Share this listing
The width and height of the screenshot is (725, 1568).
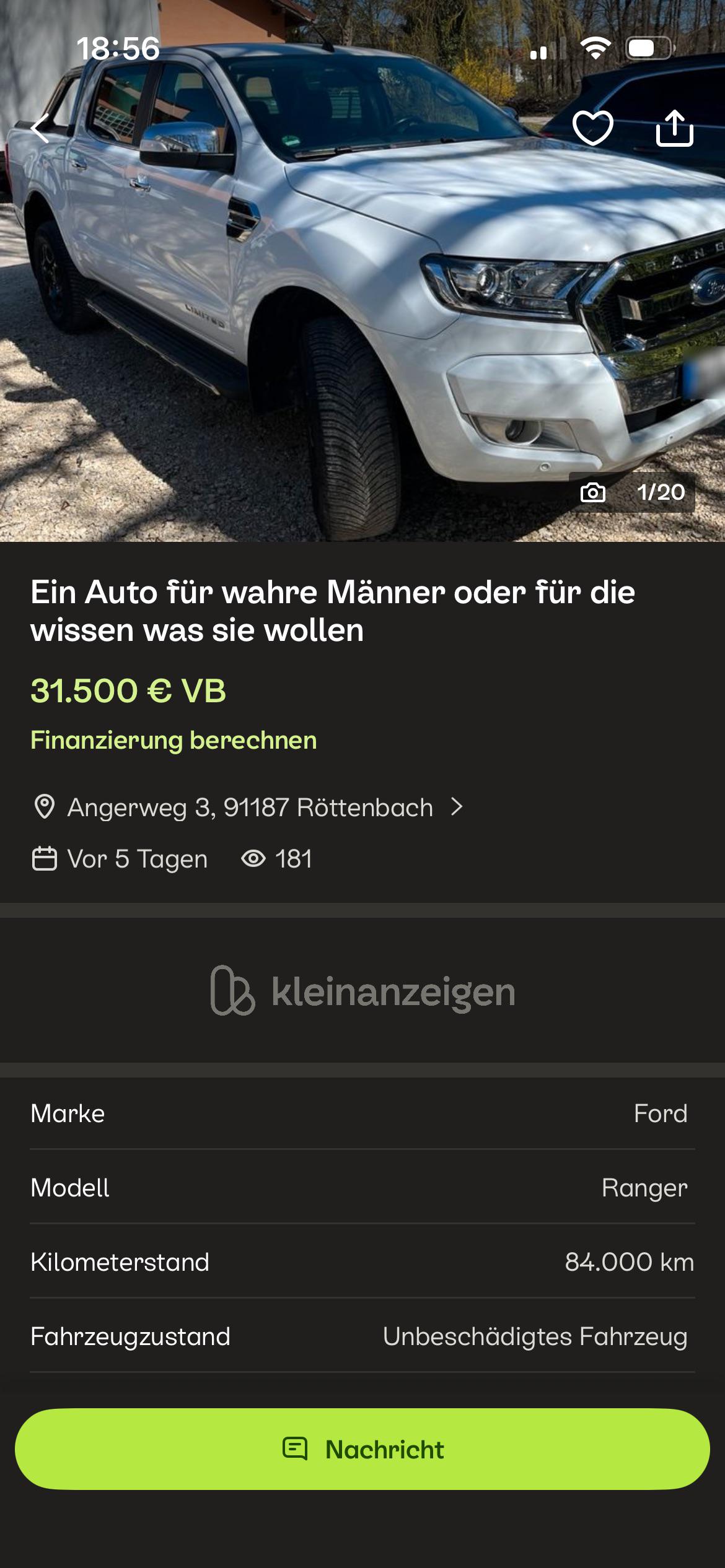point(674,128)
